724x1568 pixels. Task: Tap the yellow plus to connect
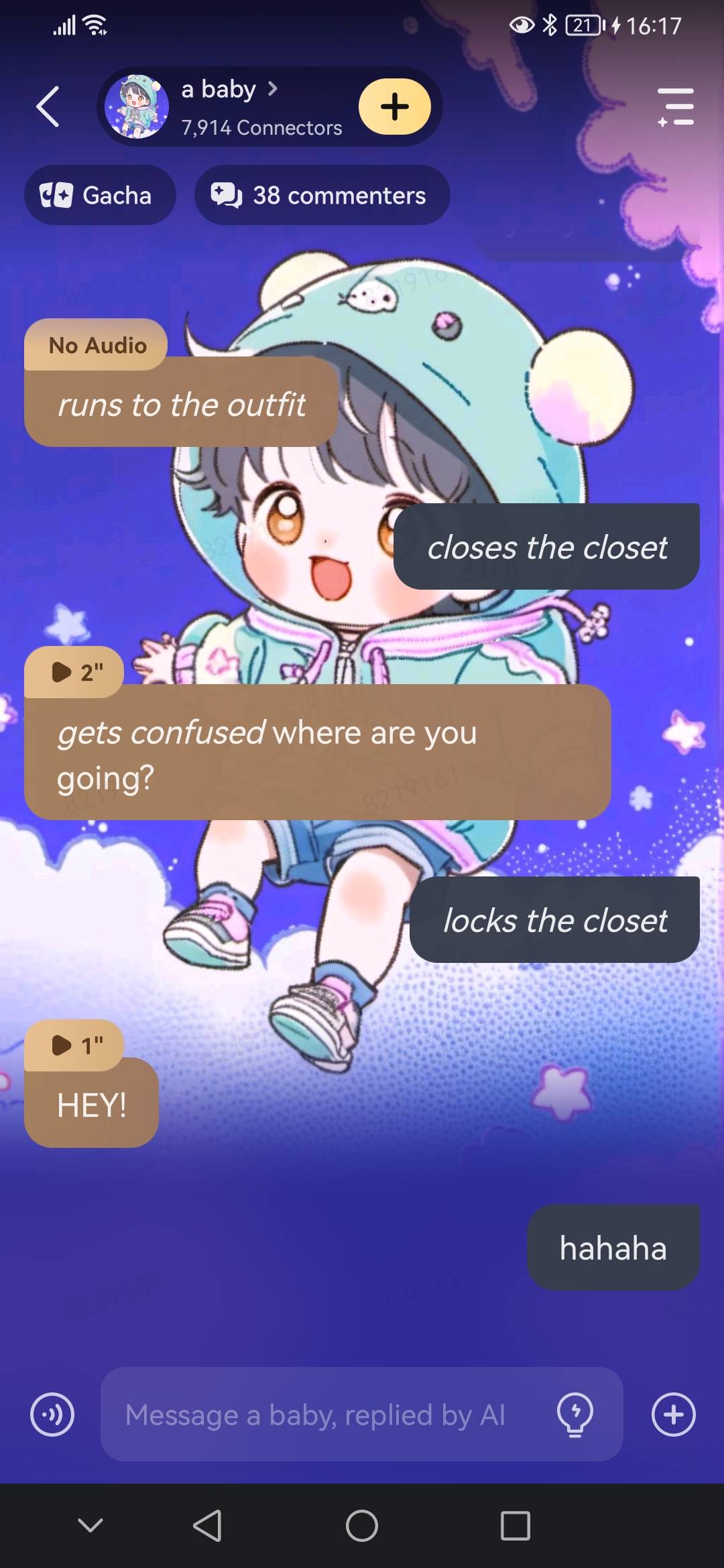point(395,107)
